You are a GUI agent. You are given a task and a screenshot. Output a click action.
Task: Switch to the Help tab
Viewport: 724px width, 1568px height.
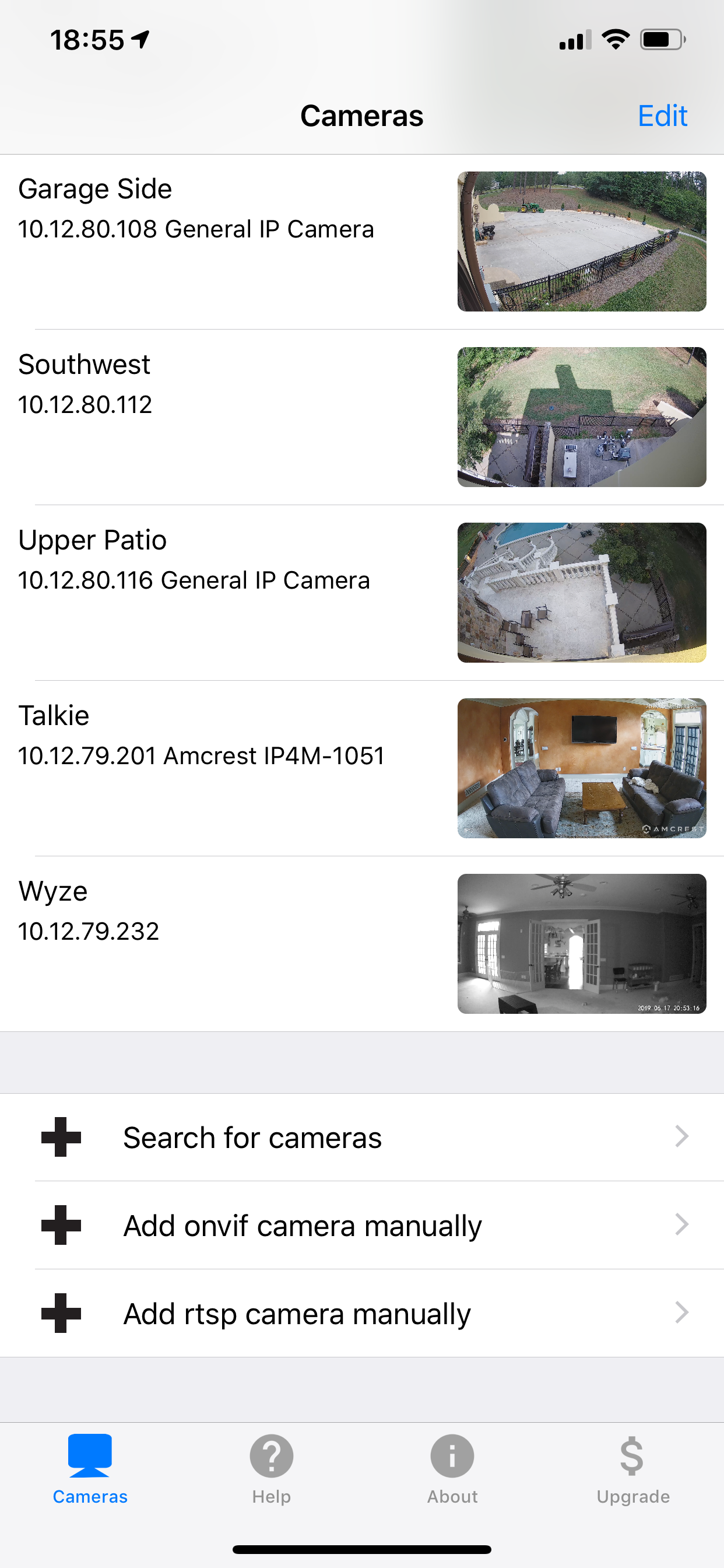coord(270,1473)
